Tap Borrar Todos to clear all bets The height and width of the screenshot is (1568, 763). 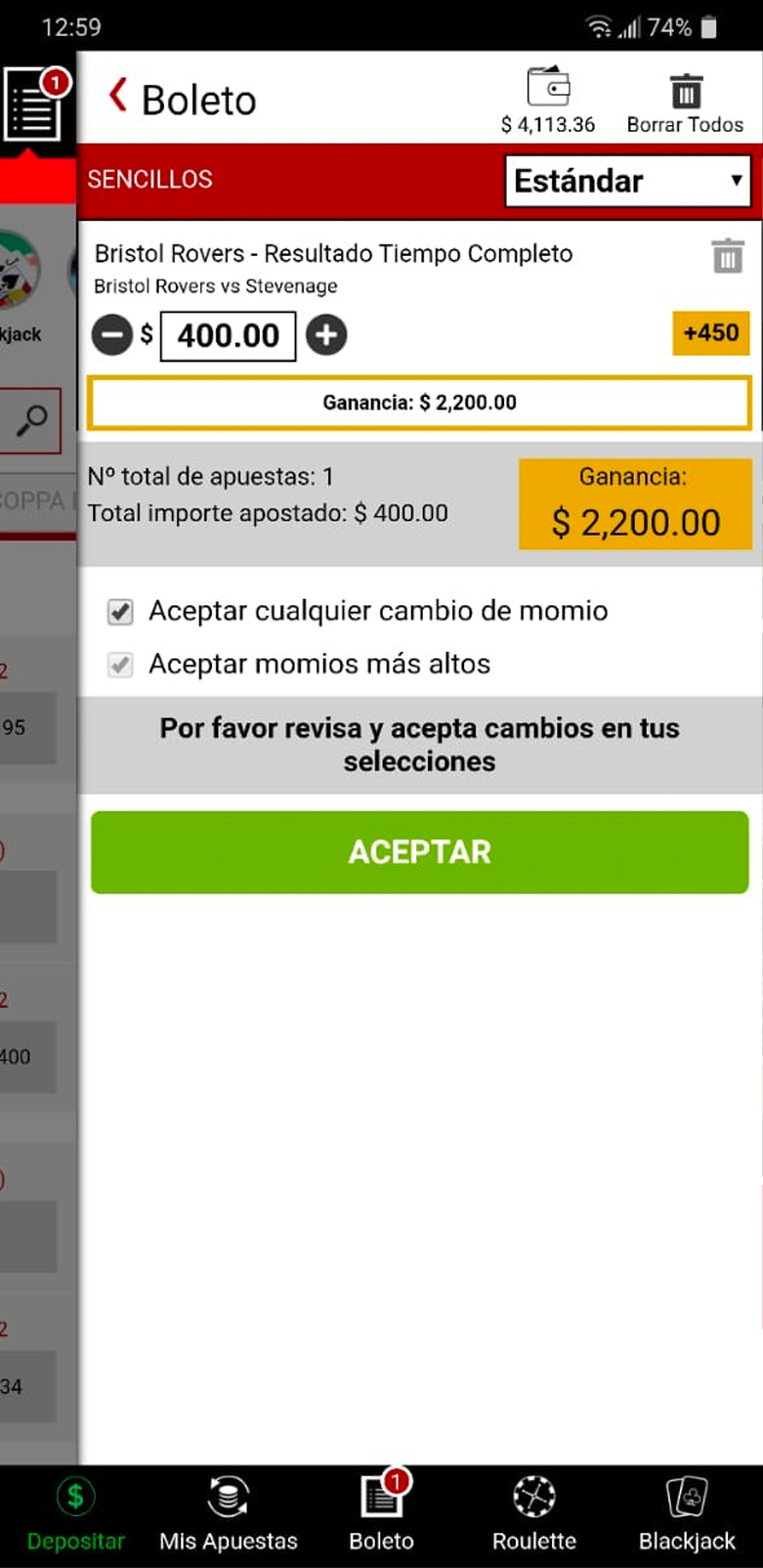click(x=685, y=104)
